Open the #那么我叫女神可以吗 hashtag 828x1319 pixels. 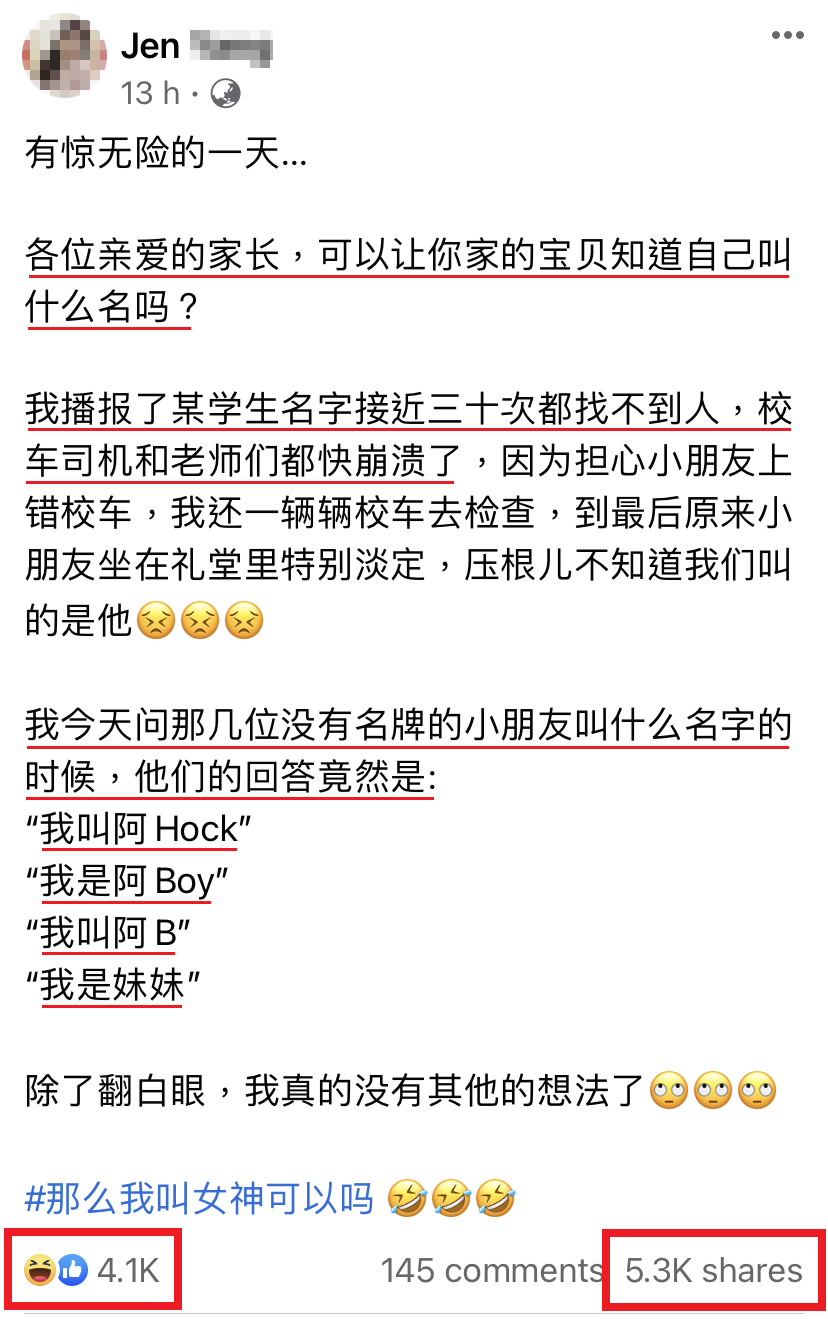[199, 1198]
